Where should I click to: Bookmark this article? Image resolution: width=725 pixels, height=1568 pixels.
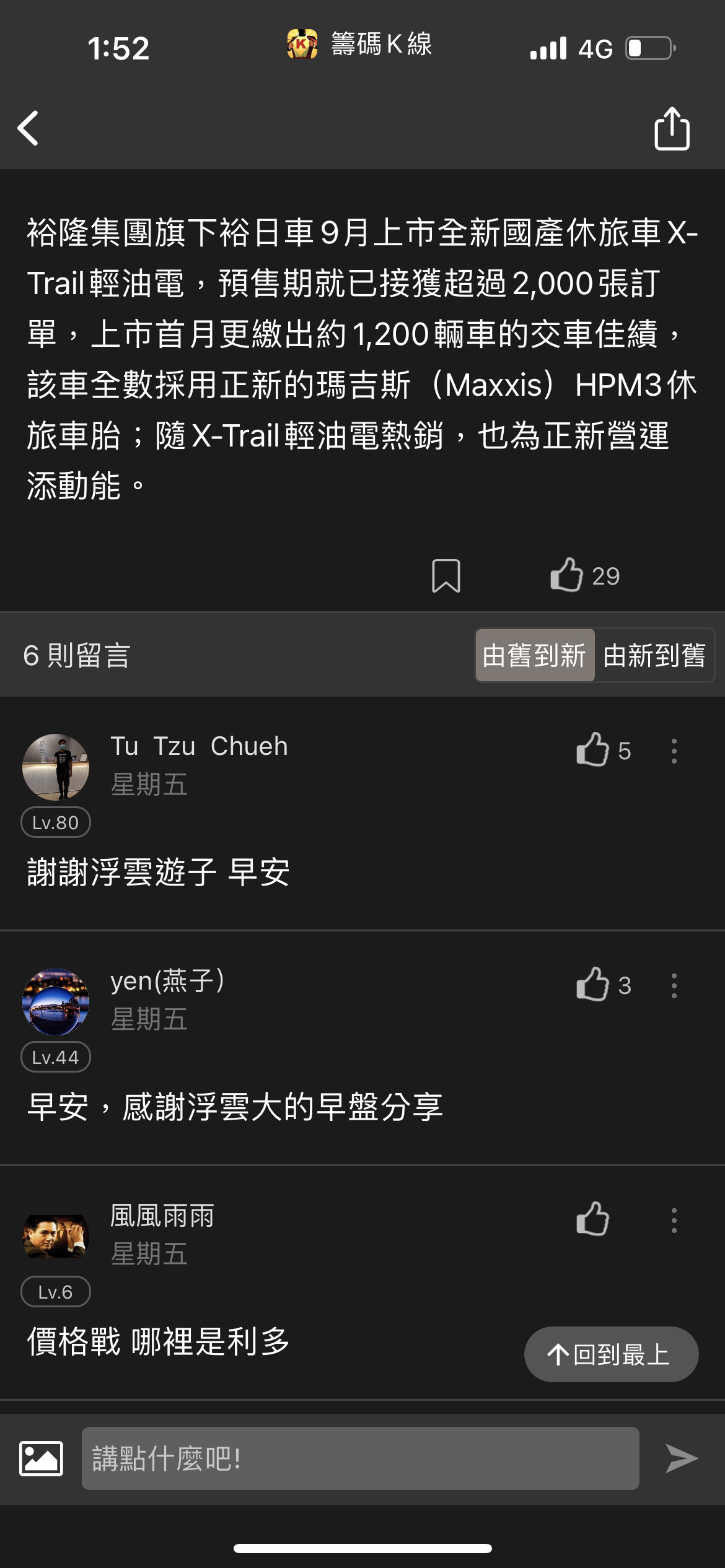coord(447,575)
